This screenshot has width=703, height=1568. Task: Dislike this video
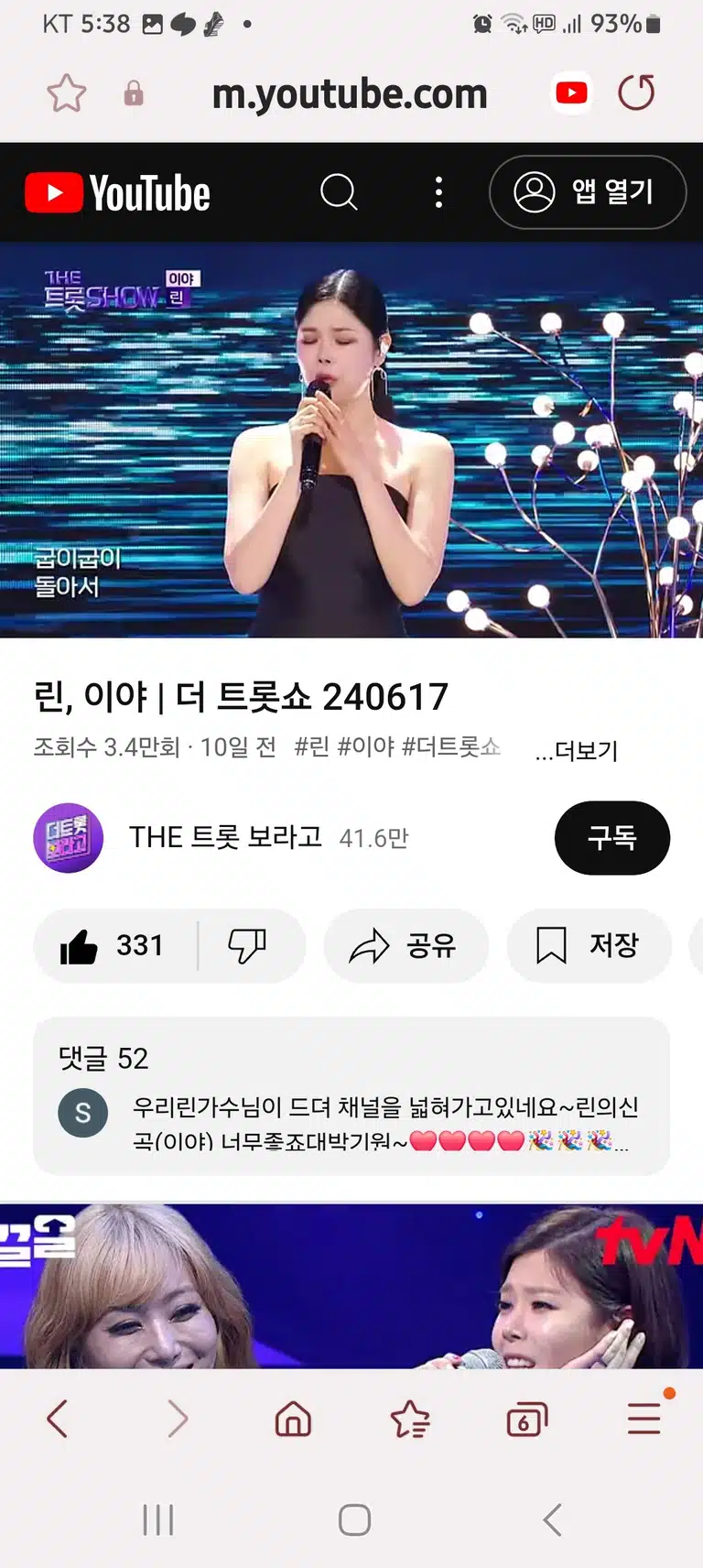click(x=247, y=945)
